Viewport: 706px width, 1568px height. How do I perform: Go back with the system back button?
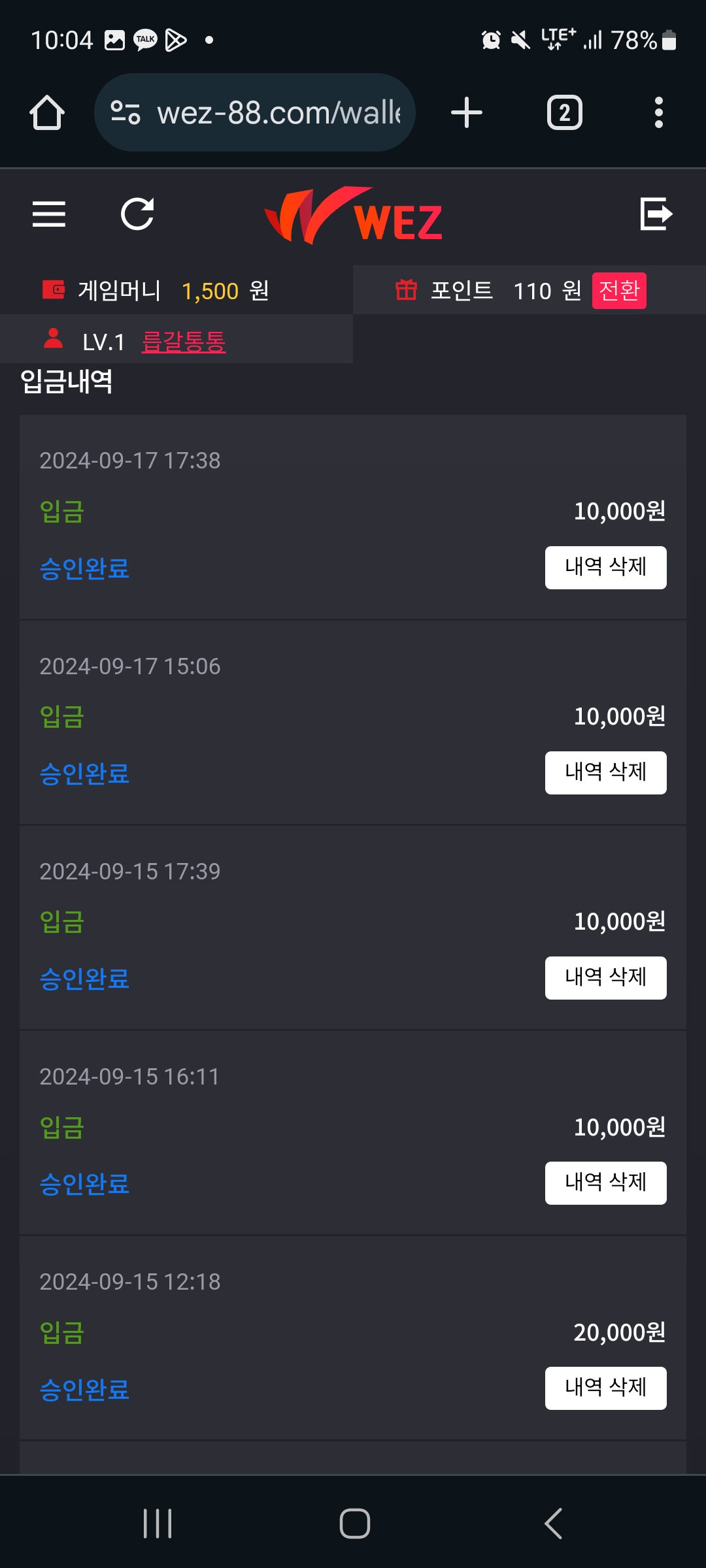[553, 1524]
